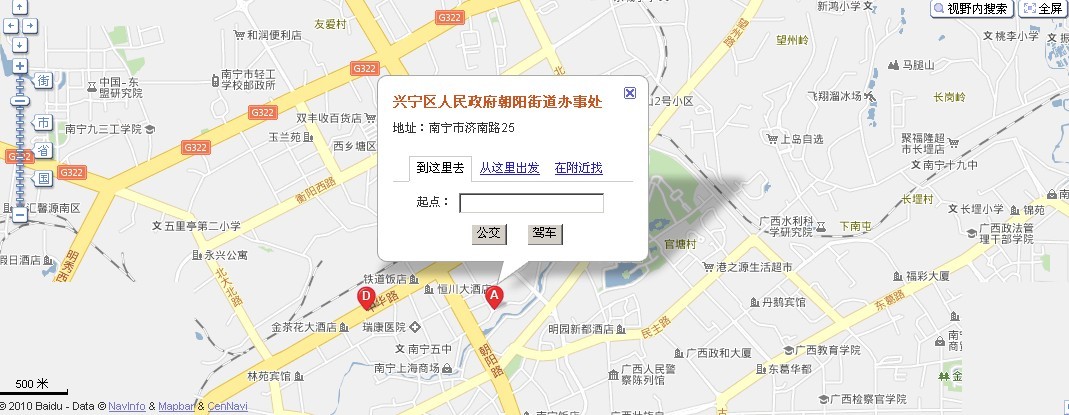Jump to 市 city zoom level

tap(43, 122)
